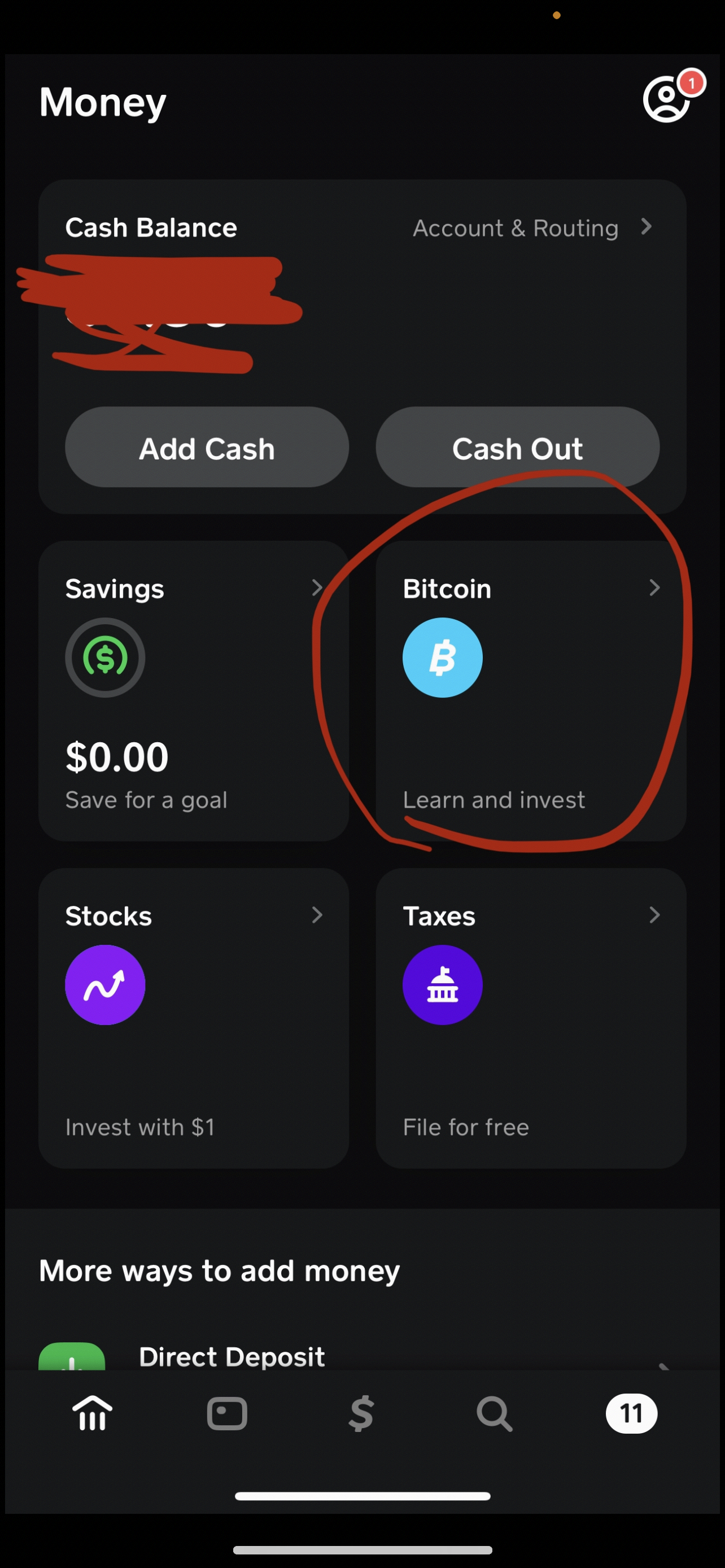Switch to the dollar payment tab
Viewport: 725px width, 1568px height.
click(x=361, y=1413)
